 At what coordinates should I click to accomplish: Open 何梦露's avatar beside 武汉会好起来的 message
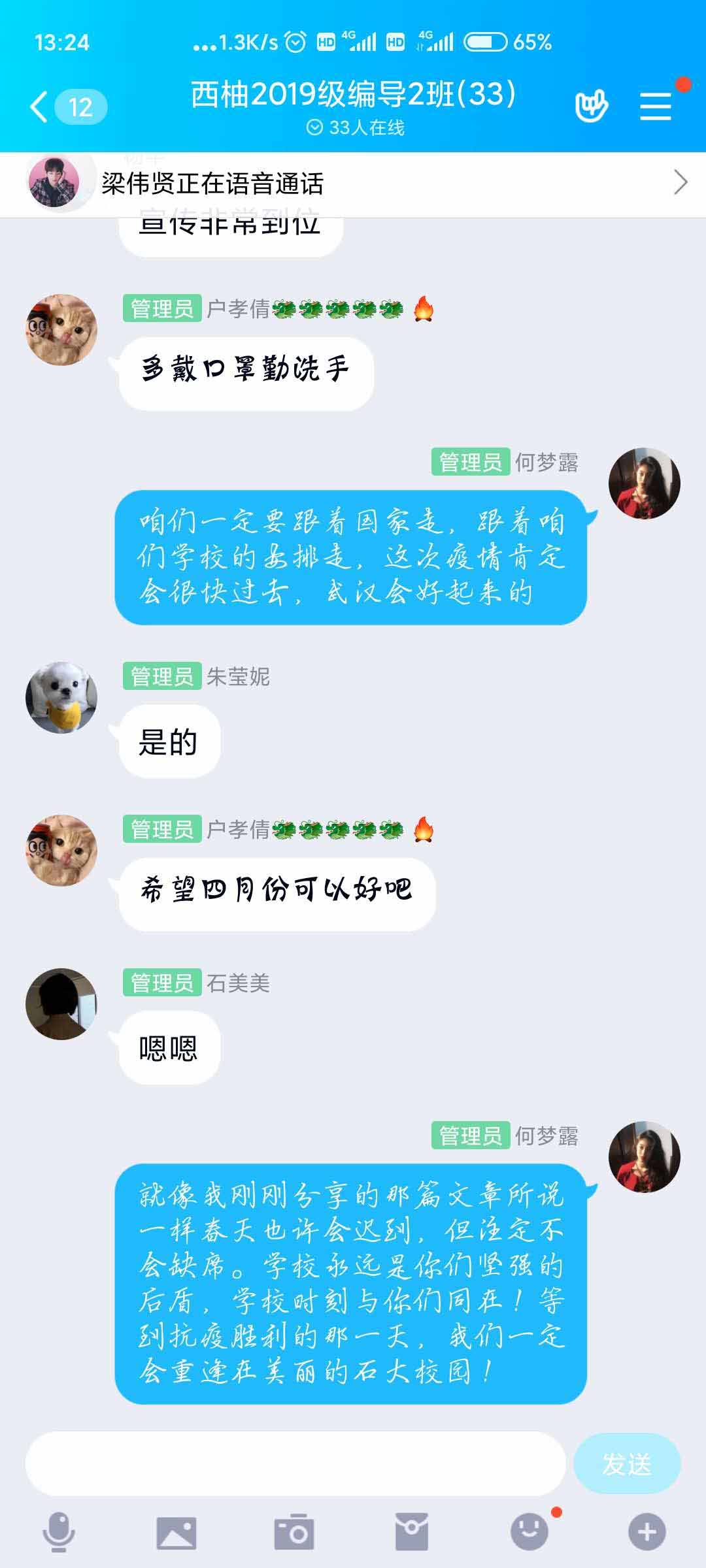644,483
